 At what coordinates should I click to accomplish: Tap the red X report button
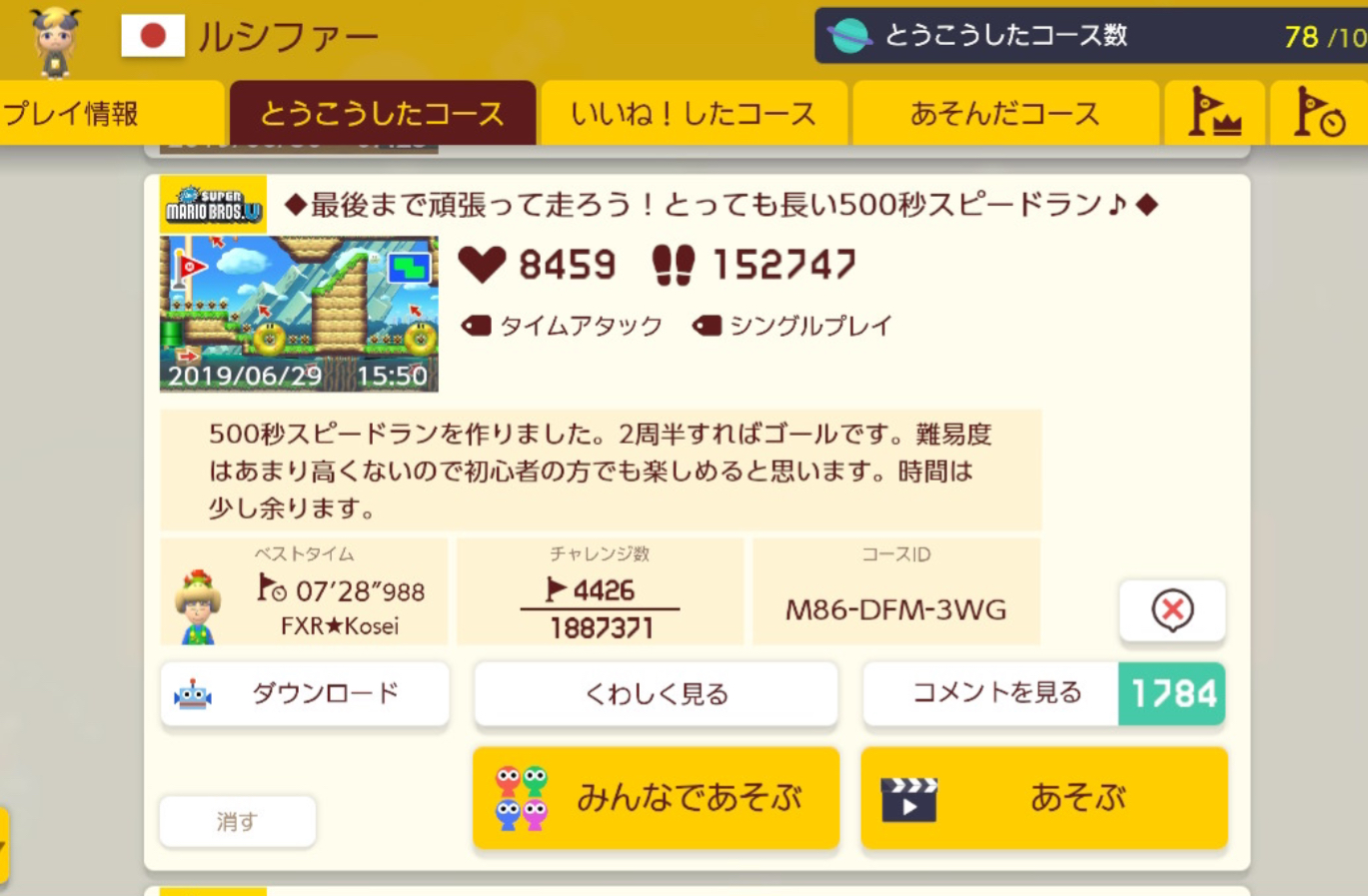coord(1172,609)
